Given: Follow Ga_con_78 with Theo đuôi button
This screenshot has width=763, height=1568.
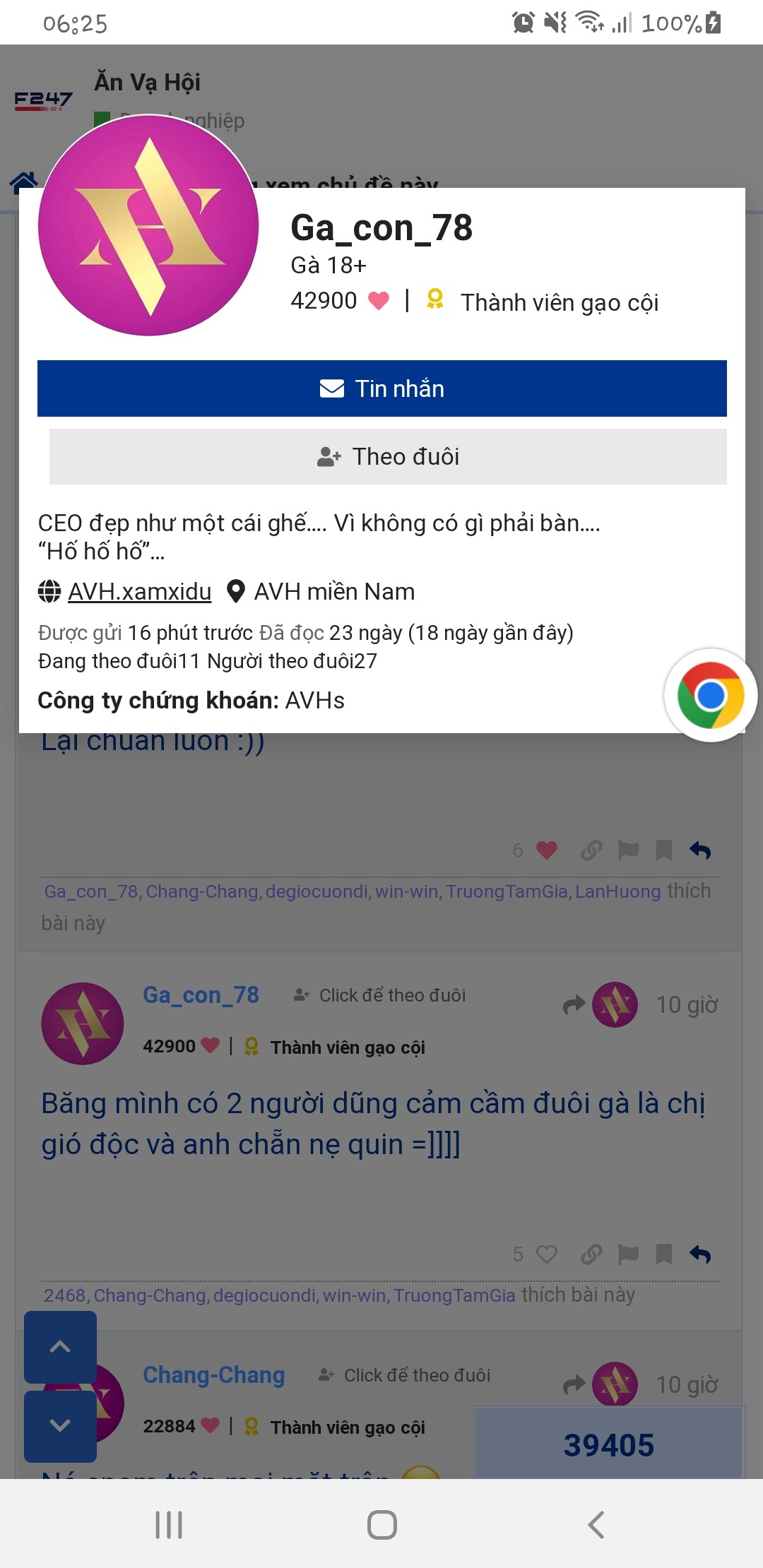Looking at the screenshot, I should click(387, 456).
